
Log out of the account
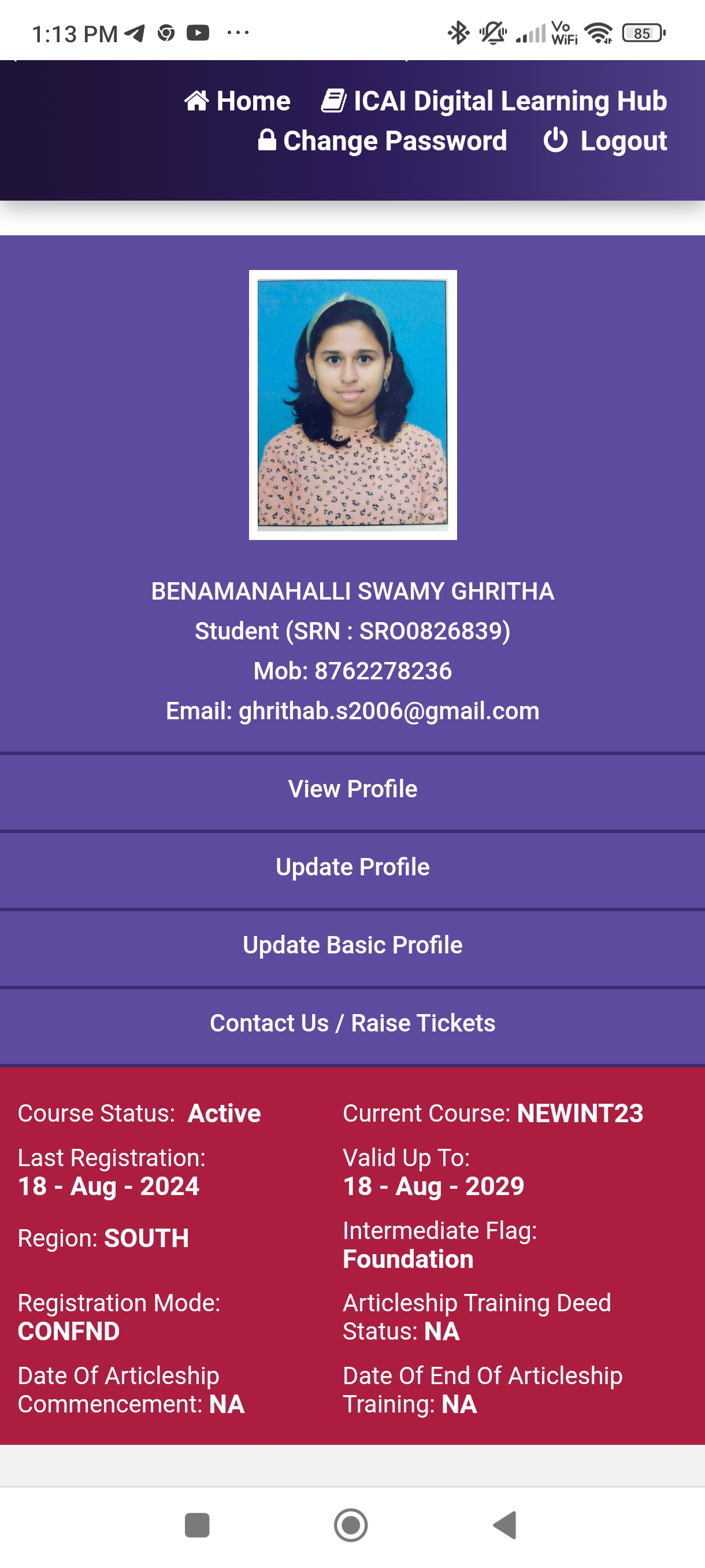(605, 141)
